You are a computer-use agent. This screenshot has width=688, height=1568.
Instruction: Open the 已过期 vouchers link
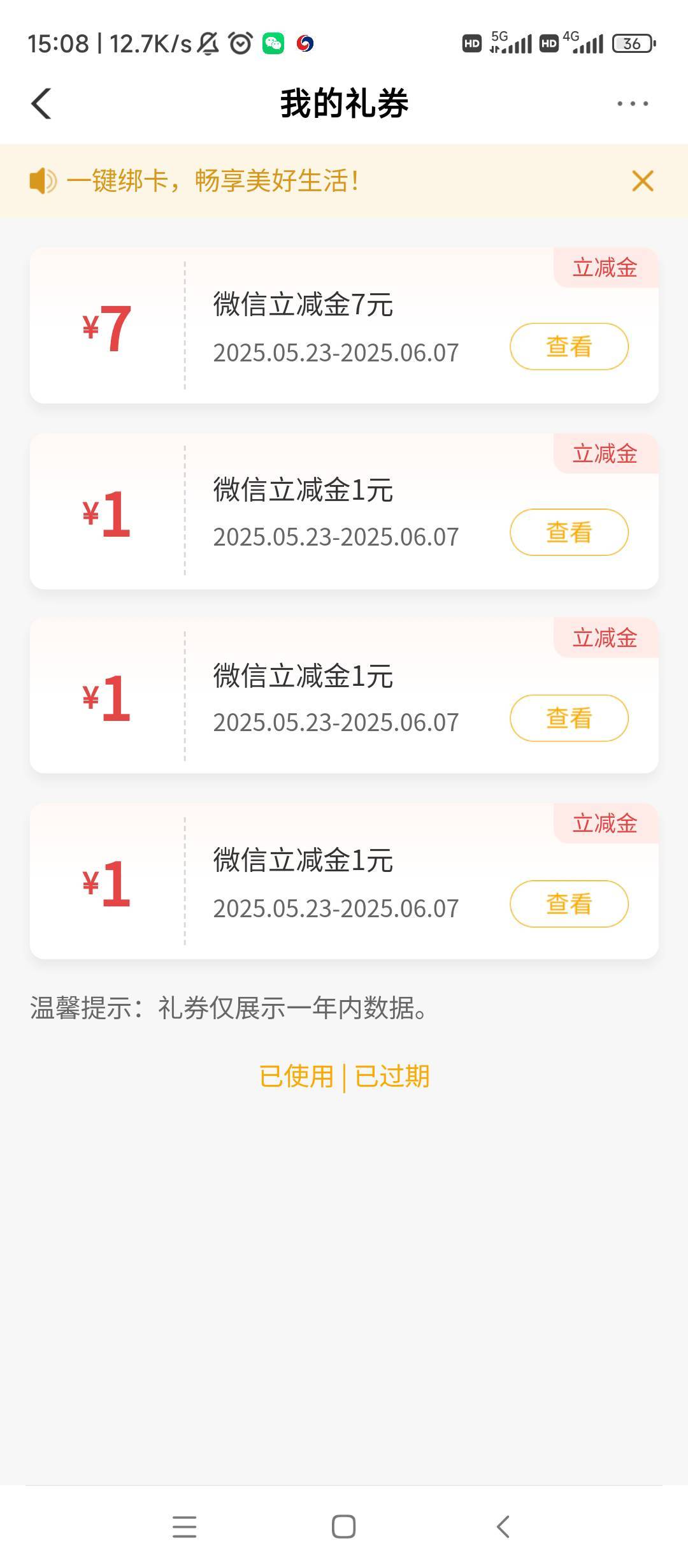[392, 1077]
